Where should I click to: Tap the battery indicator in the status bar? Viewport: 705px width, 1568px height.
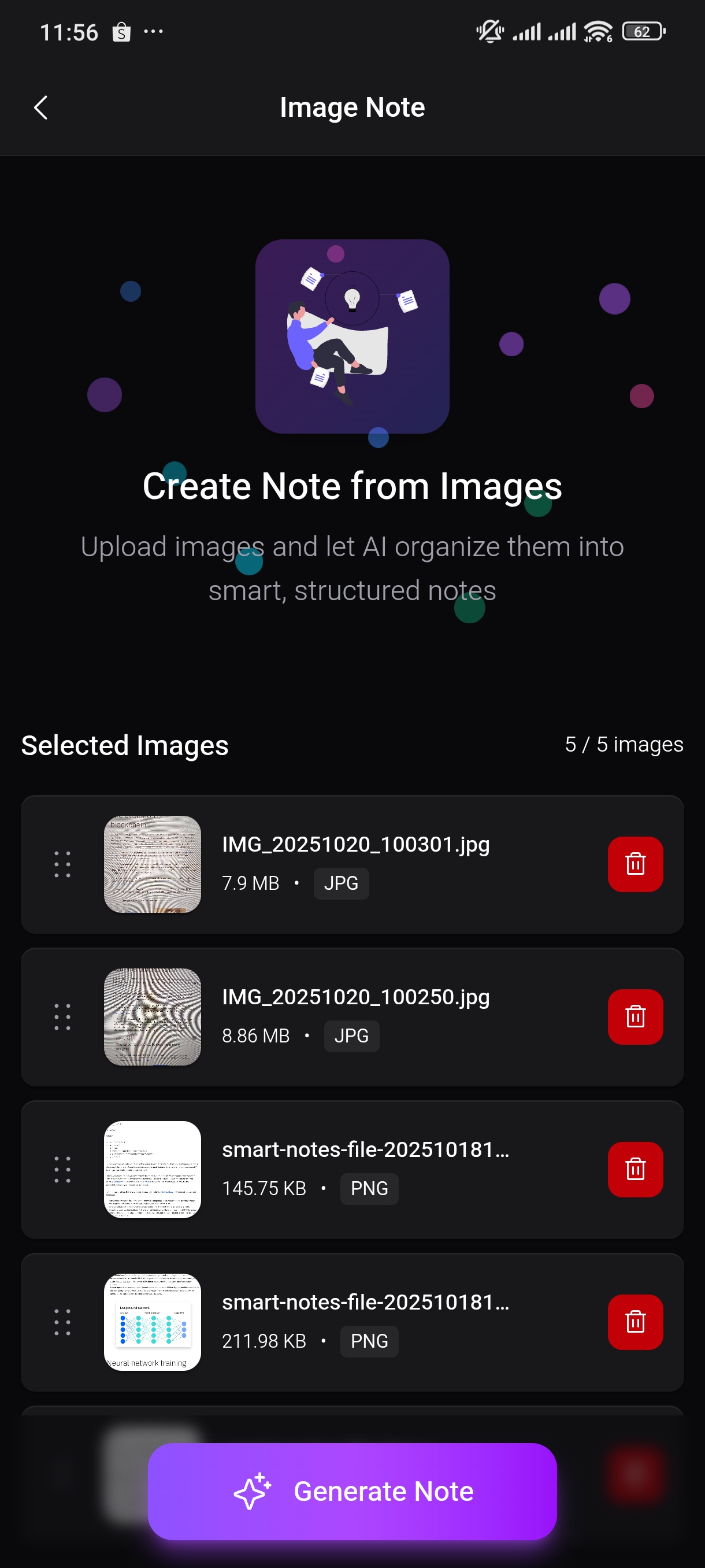pyautogui.click(x=644, y=31)
